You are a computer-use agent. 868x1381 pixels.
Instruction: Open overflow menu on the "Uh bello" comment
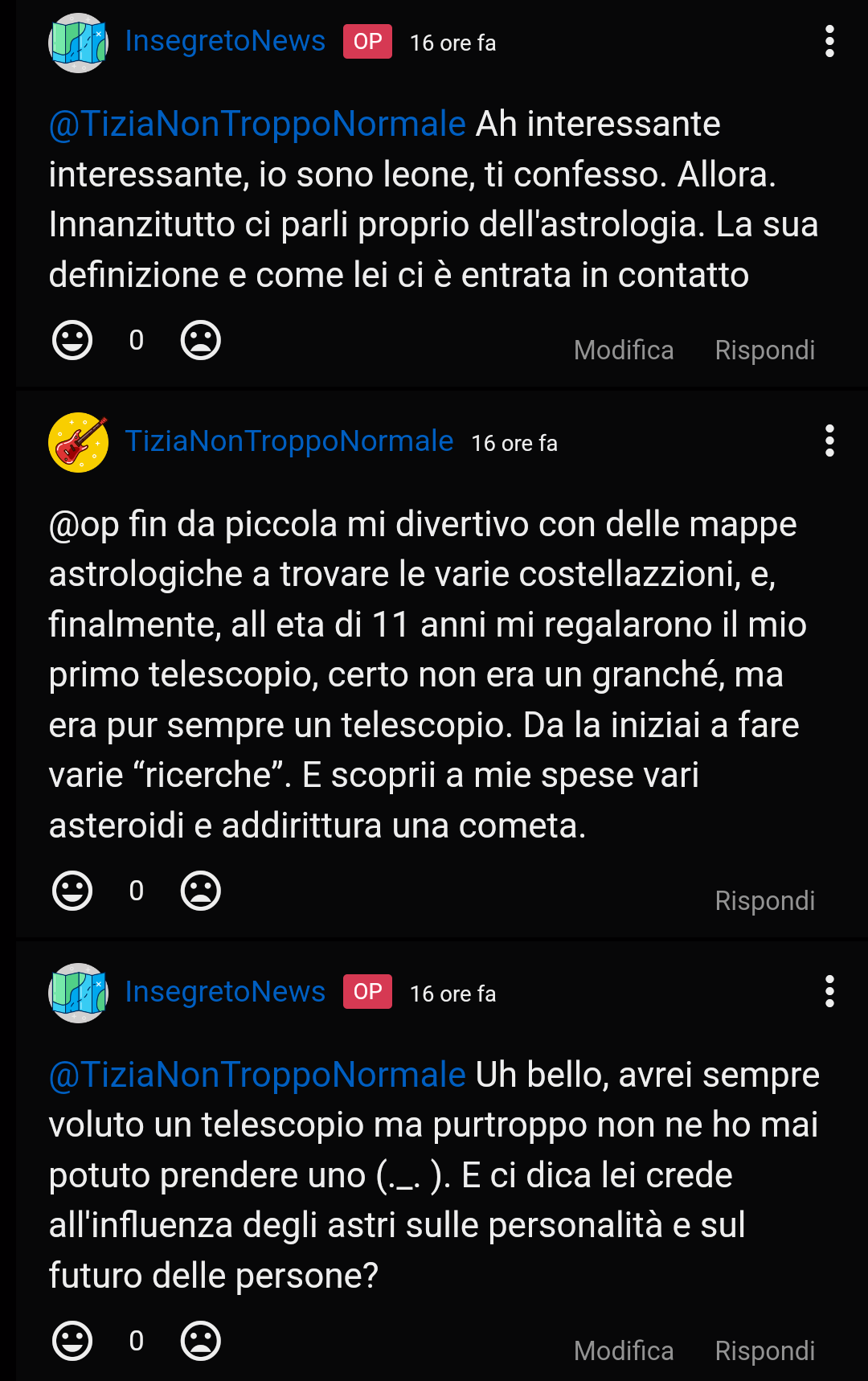[829, 992]
